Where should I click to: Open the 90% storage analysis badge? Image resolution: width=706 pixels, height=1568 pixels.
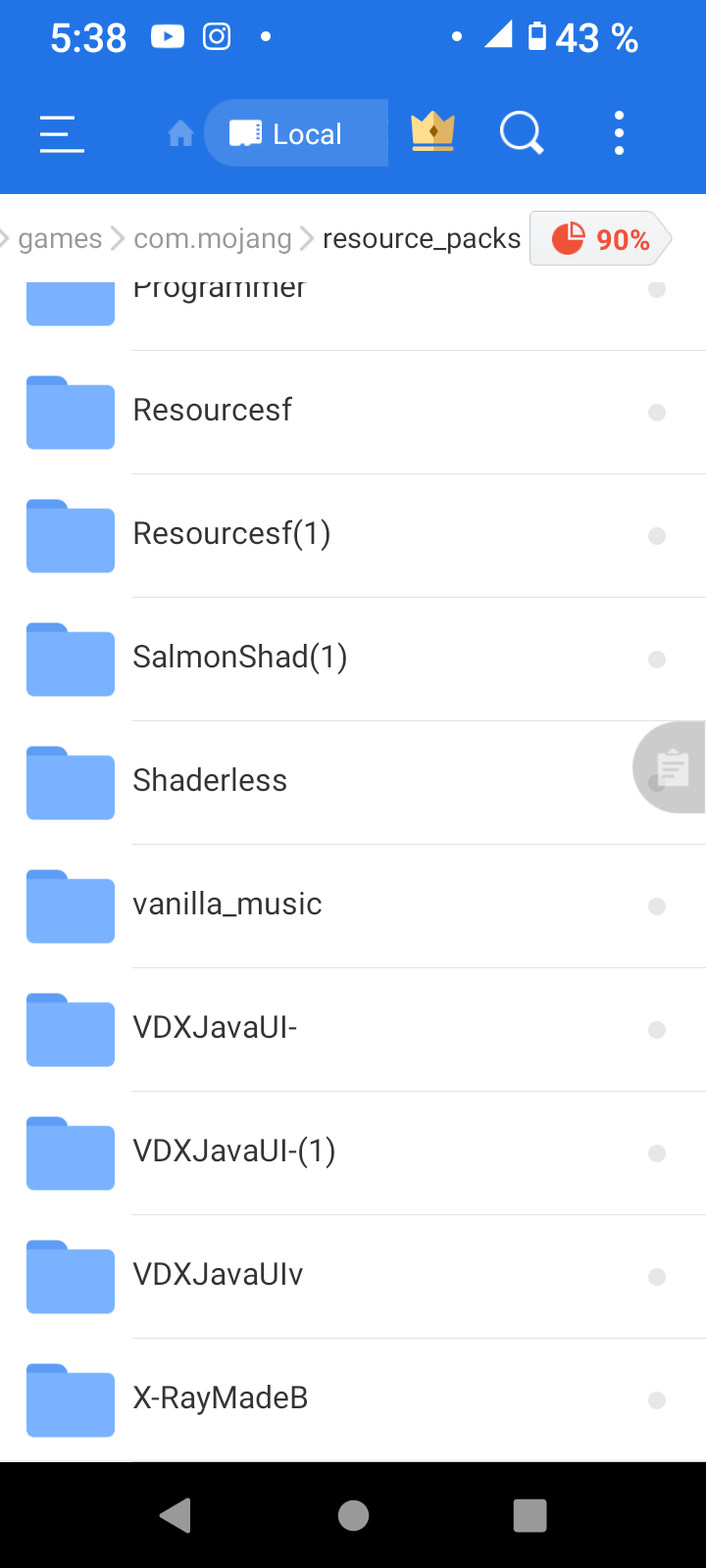[600, 238]
